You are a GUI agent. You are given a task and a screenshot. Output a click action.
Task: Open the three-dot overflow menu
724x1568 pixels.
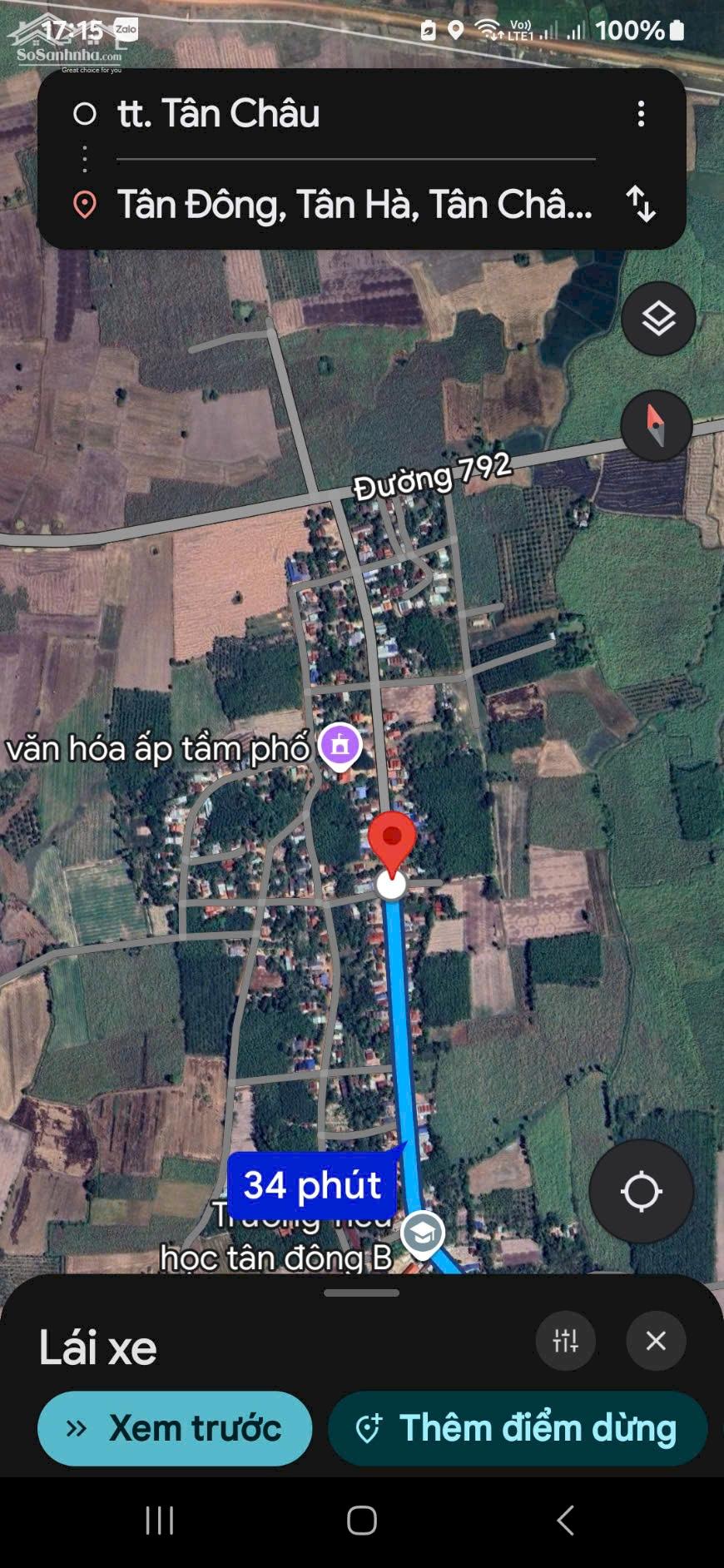(x=641, y=114)
